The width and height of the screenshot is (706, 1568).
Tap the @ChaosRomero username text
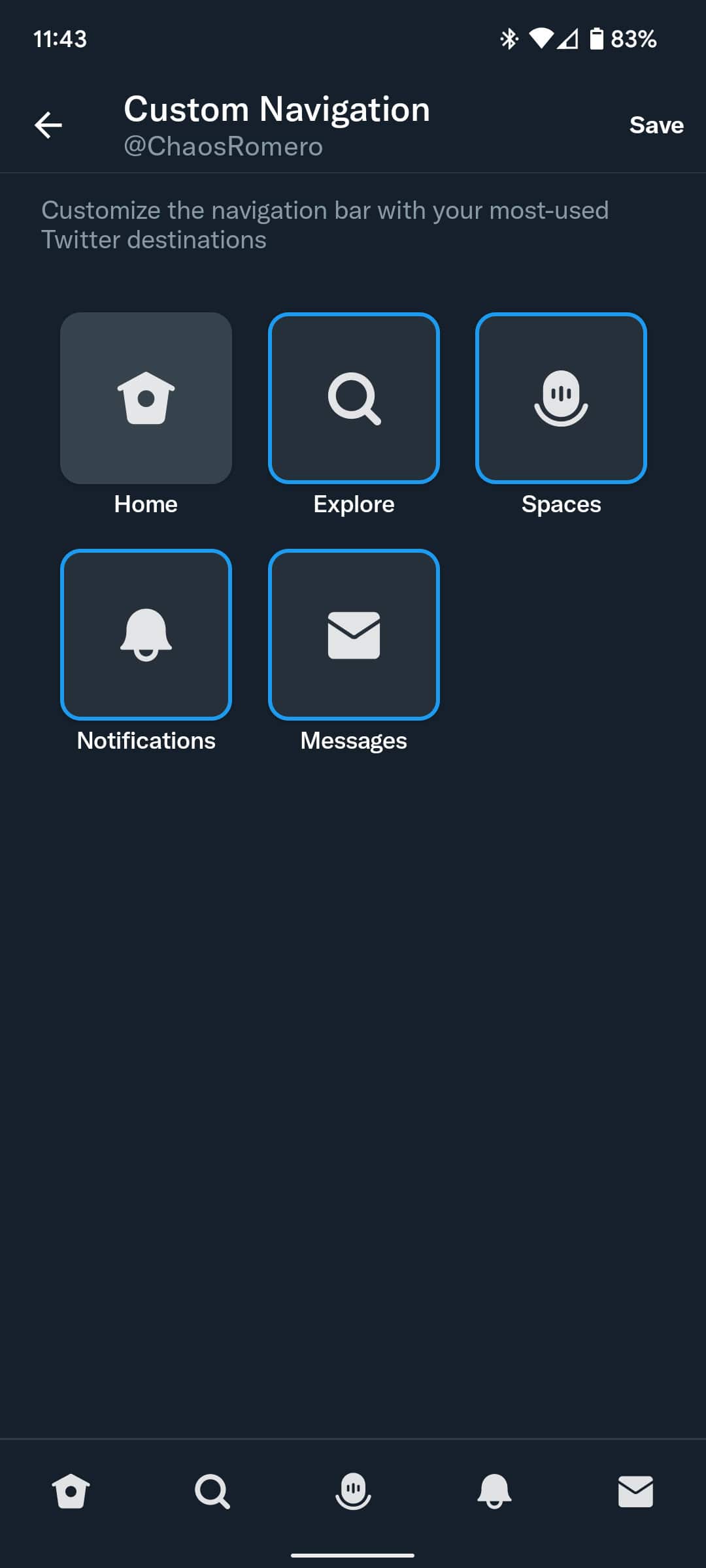coord(223,146)
